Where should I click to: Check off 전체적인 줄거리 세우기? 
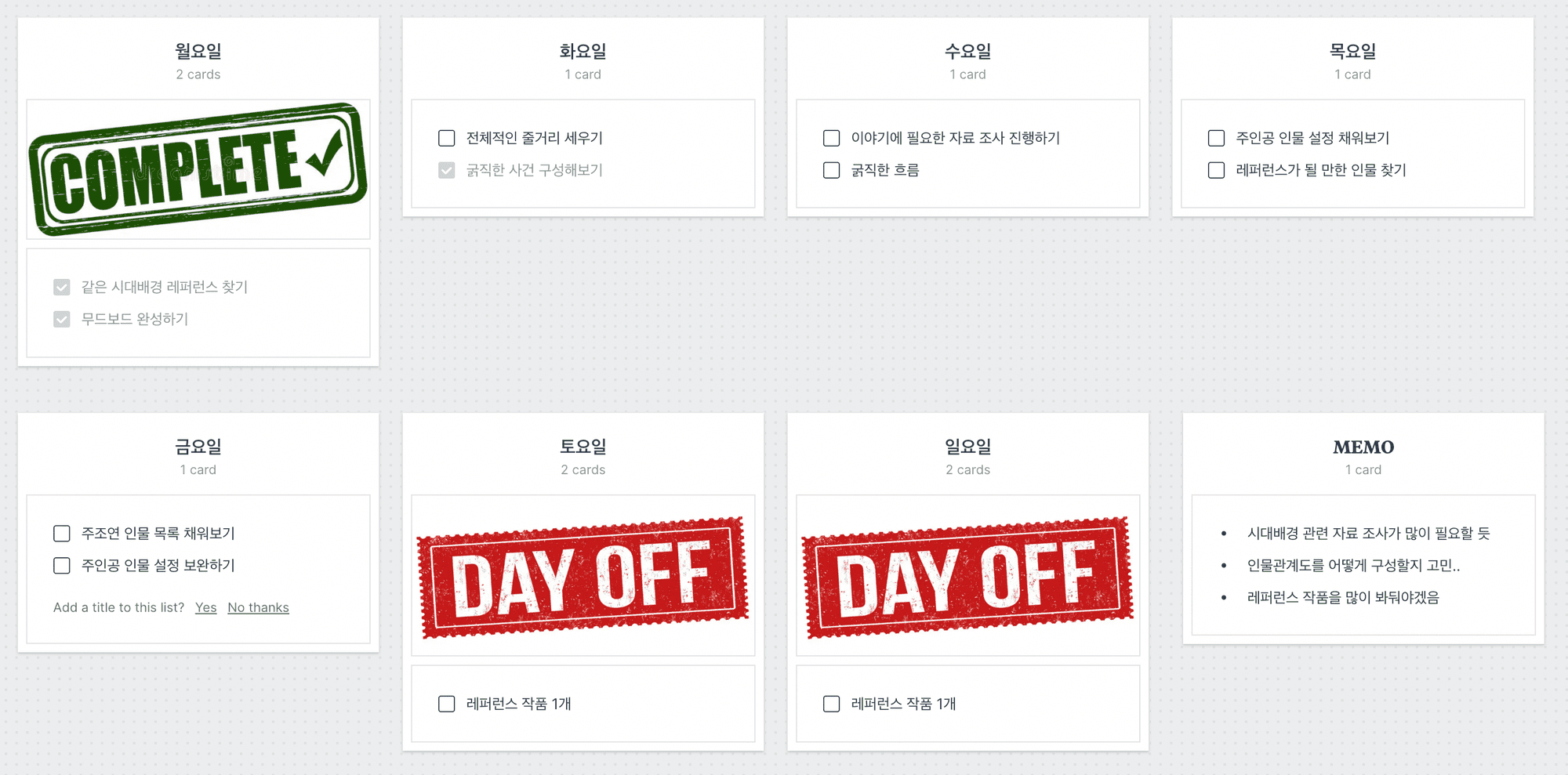447,139
